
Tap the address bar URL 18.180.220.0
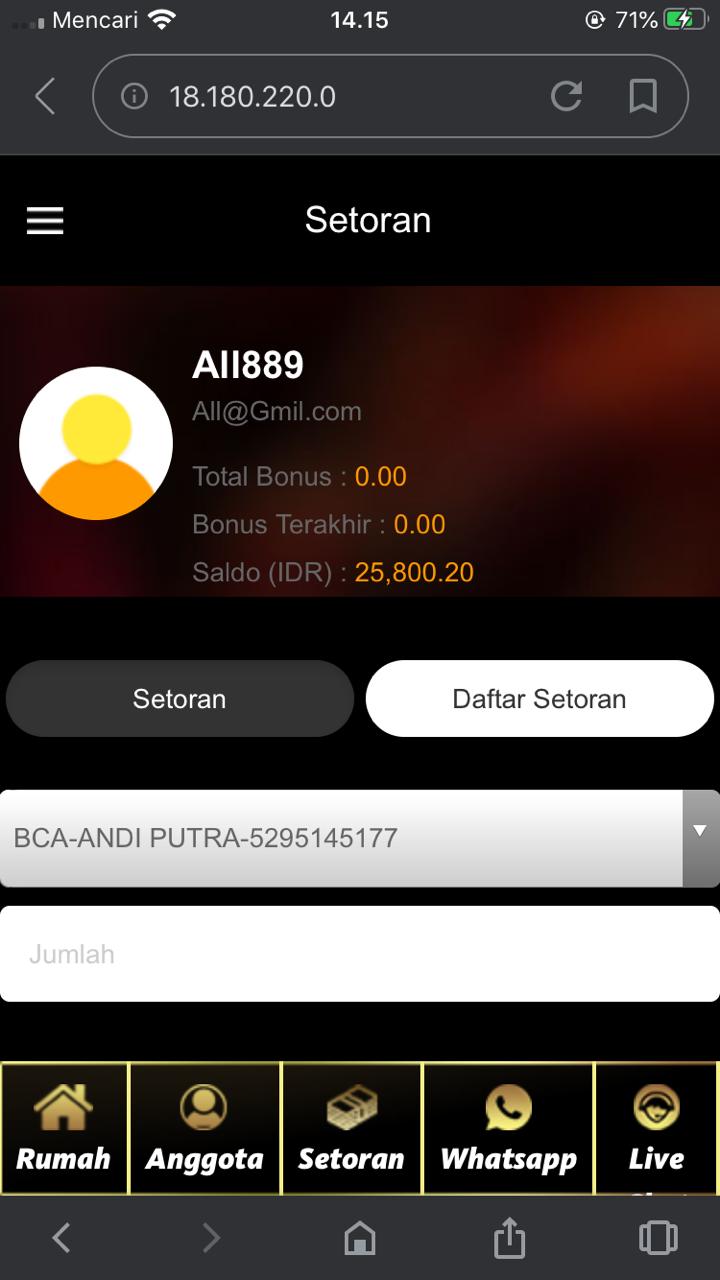point(252,97)
